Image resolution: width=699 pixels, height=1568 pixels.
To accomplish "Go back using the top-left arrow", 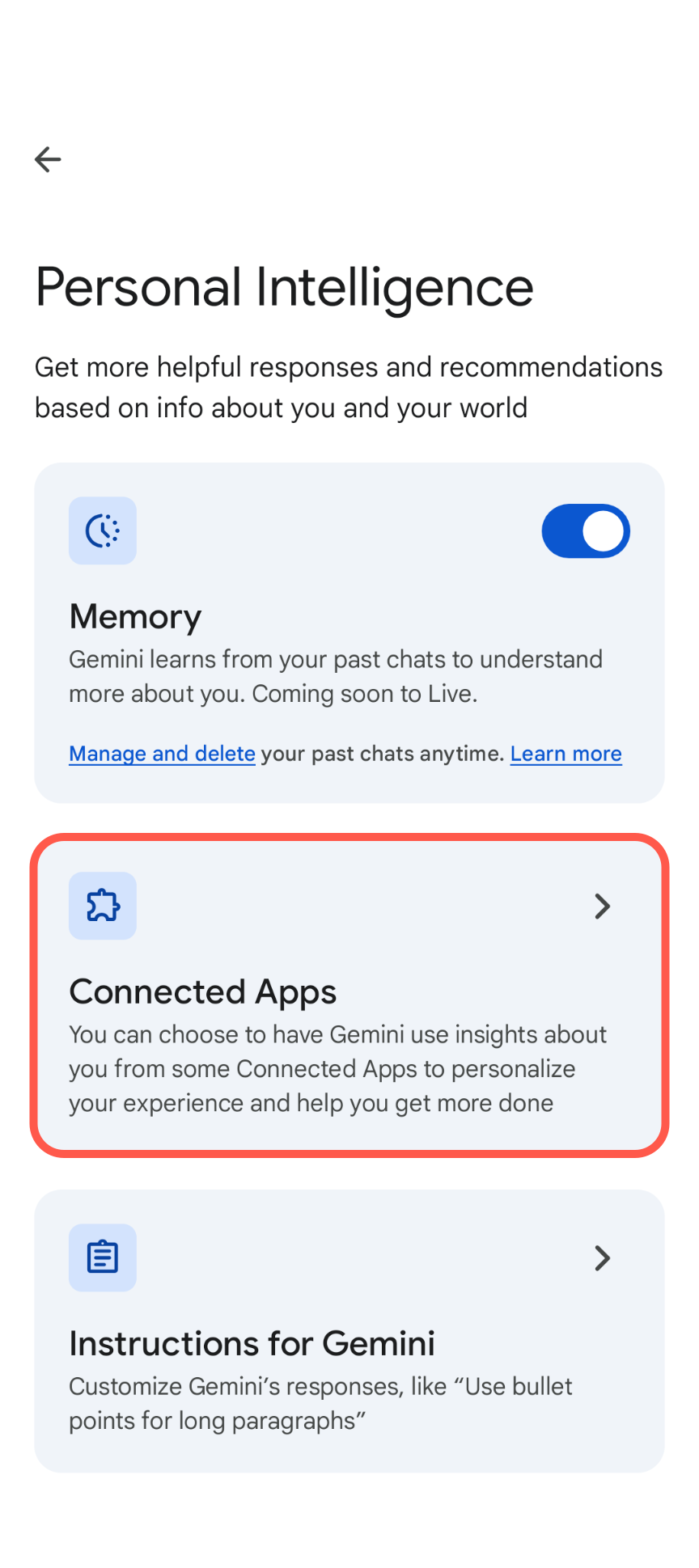I will click(48, 159).
